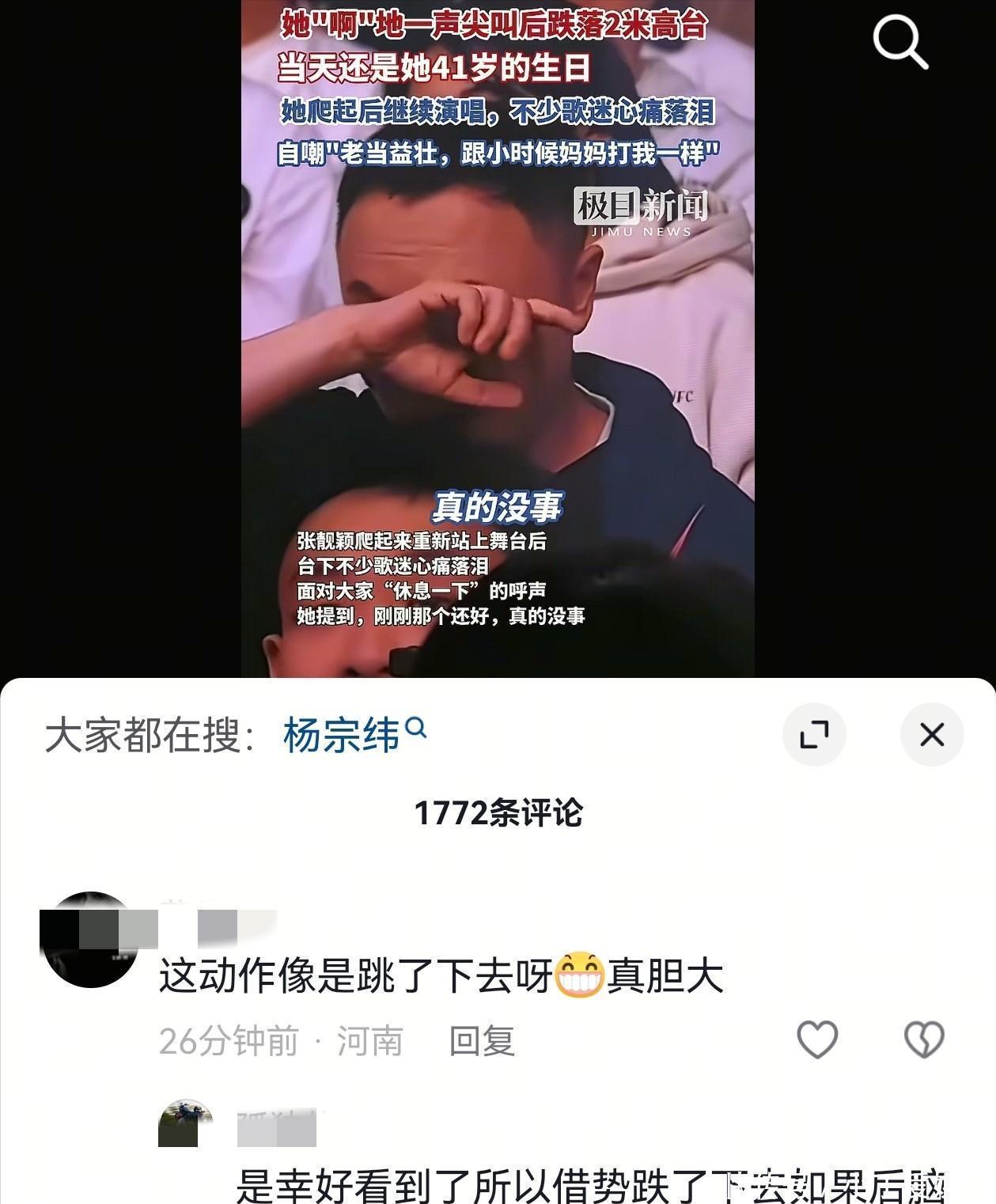Viewport: 996px width, 1204px height.
Task: Expand the comments panel to full screen
Action: point(814,735)
